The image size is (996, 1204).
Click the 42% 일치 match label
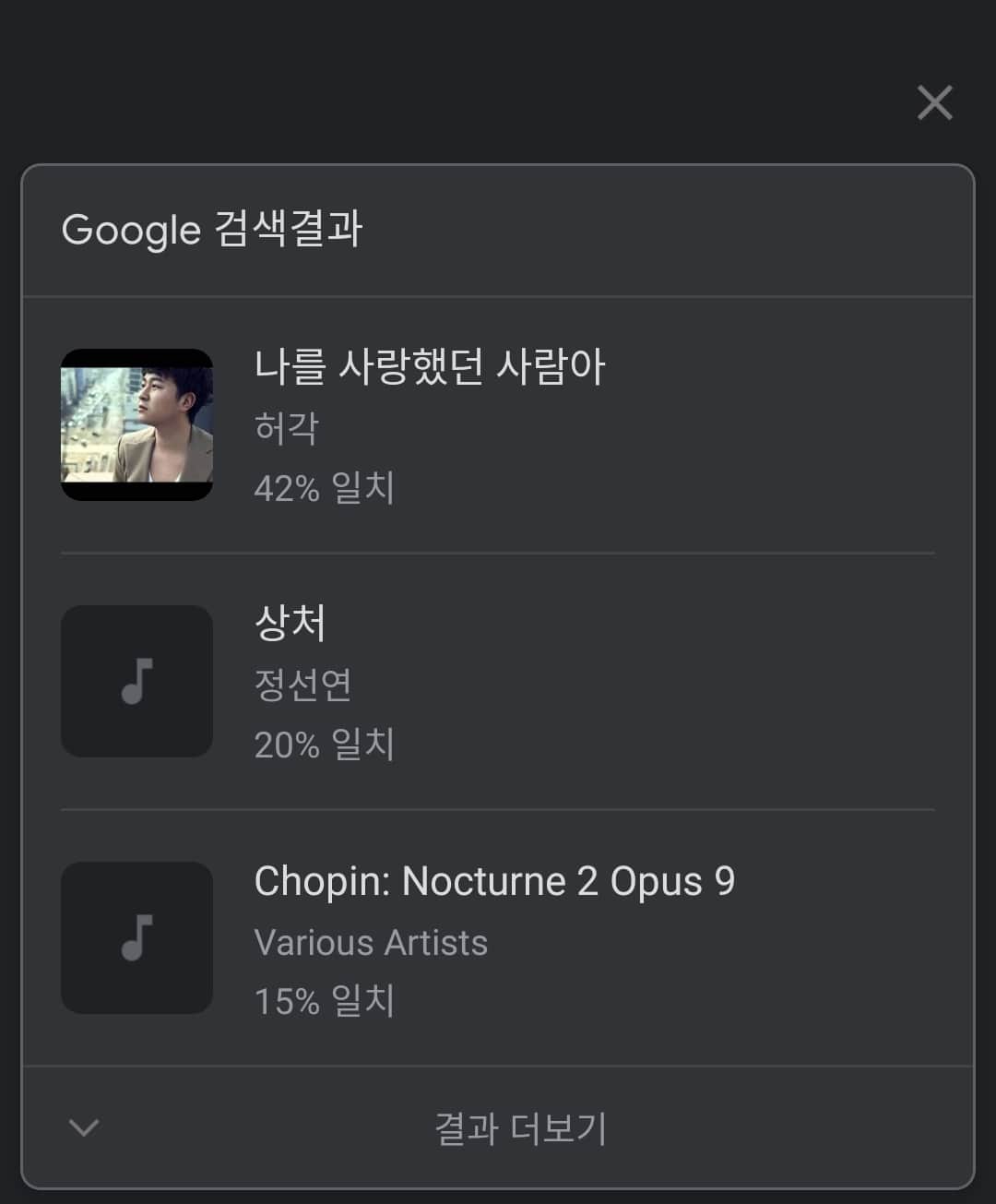point(324,490)
